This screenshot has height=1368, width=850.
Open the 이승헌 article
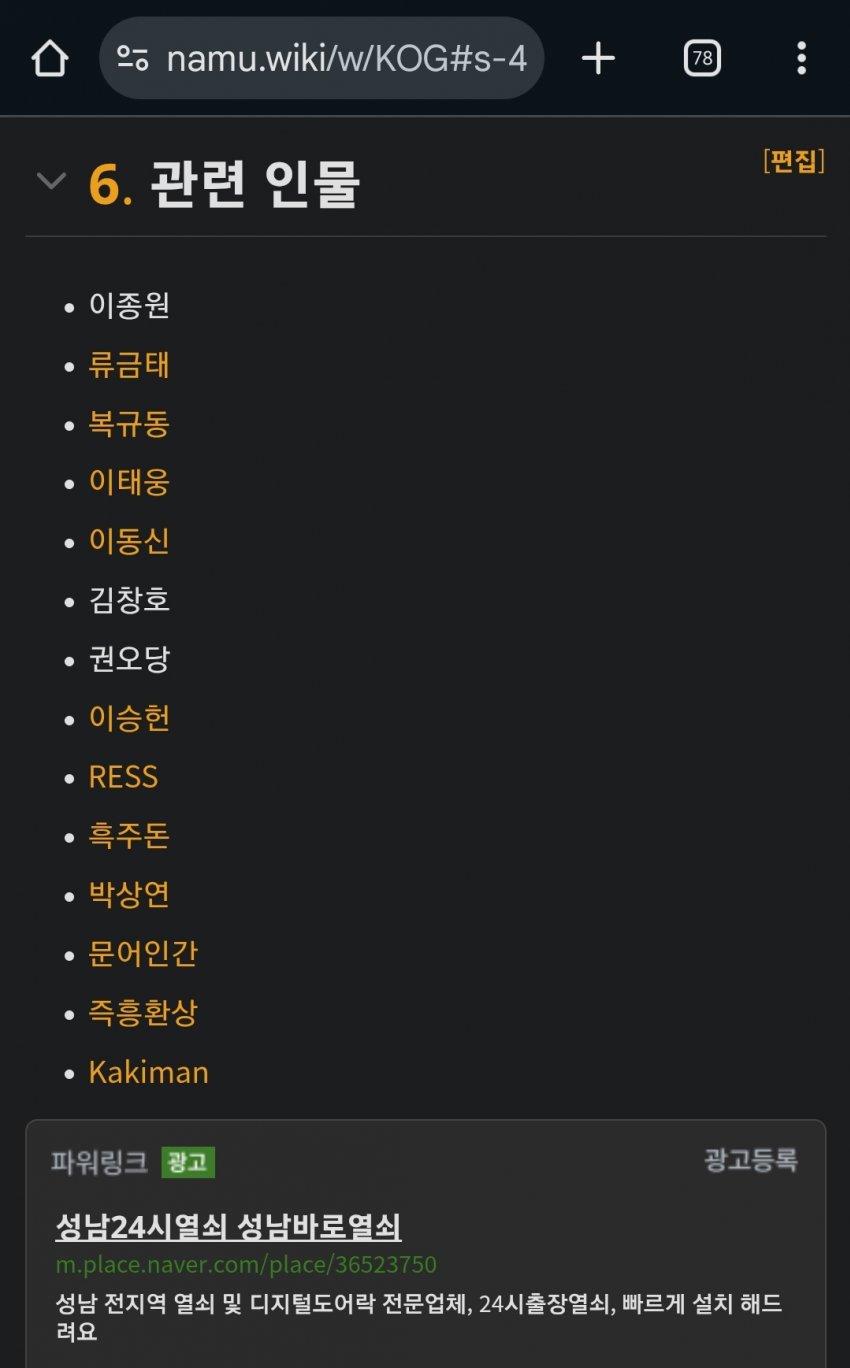coord(129,718)
